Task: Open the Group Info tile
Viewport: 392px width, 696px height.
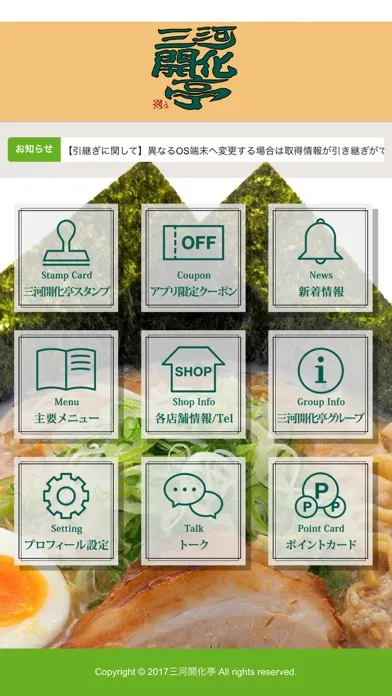Action: tap(320, 384)
